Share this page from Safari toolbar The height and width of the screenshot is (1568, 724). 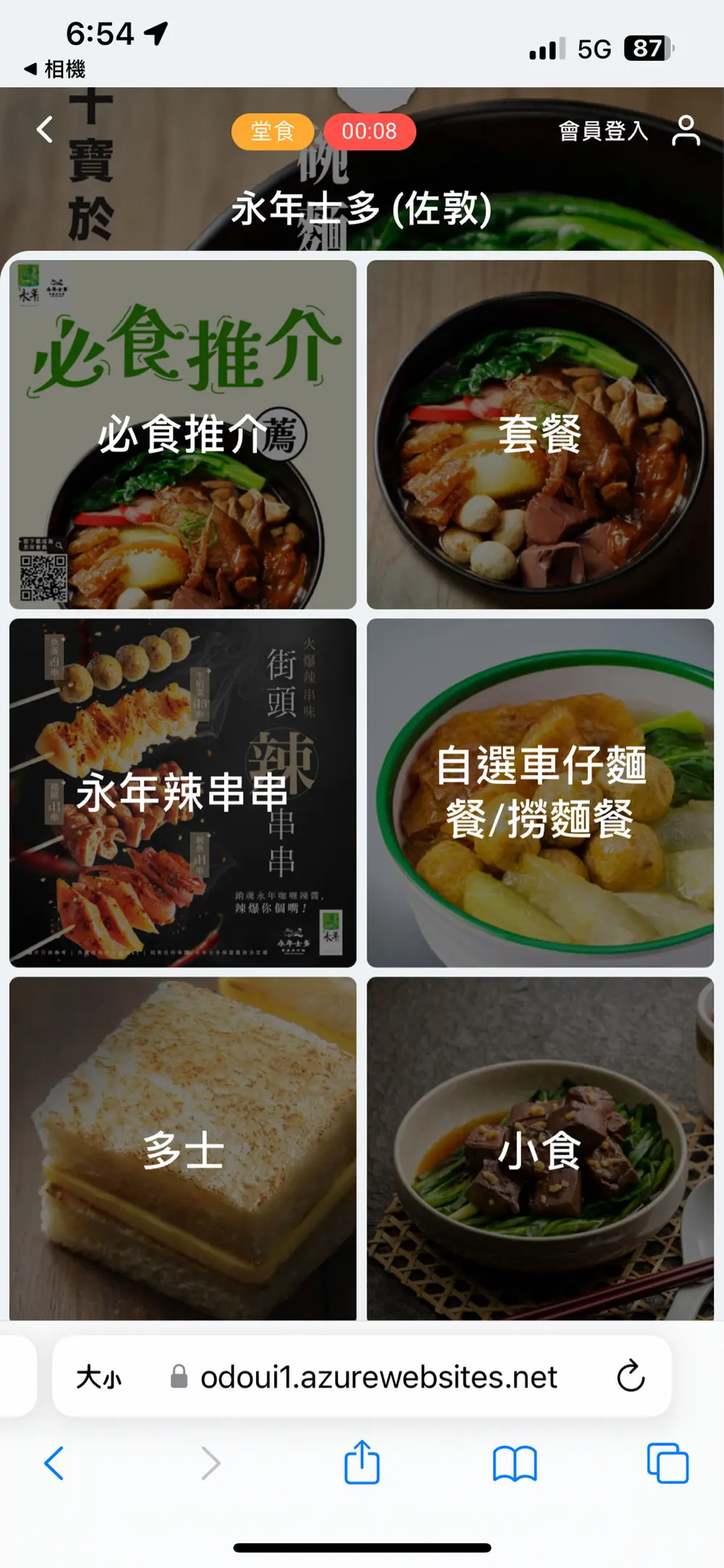pyautogui.click(x=361, y=1463)
